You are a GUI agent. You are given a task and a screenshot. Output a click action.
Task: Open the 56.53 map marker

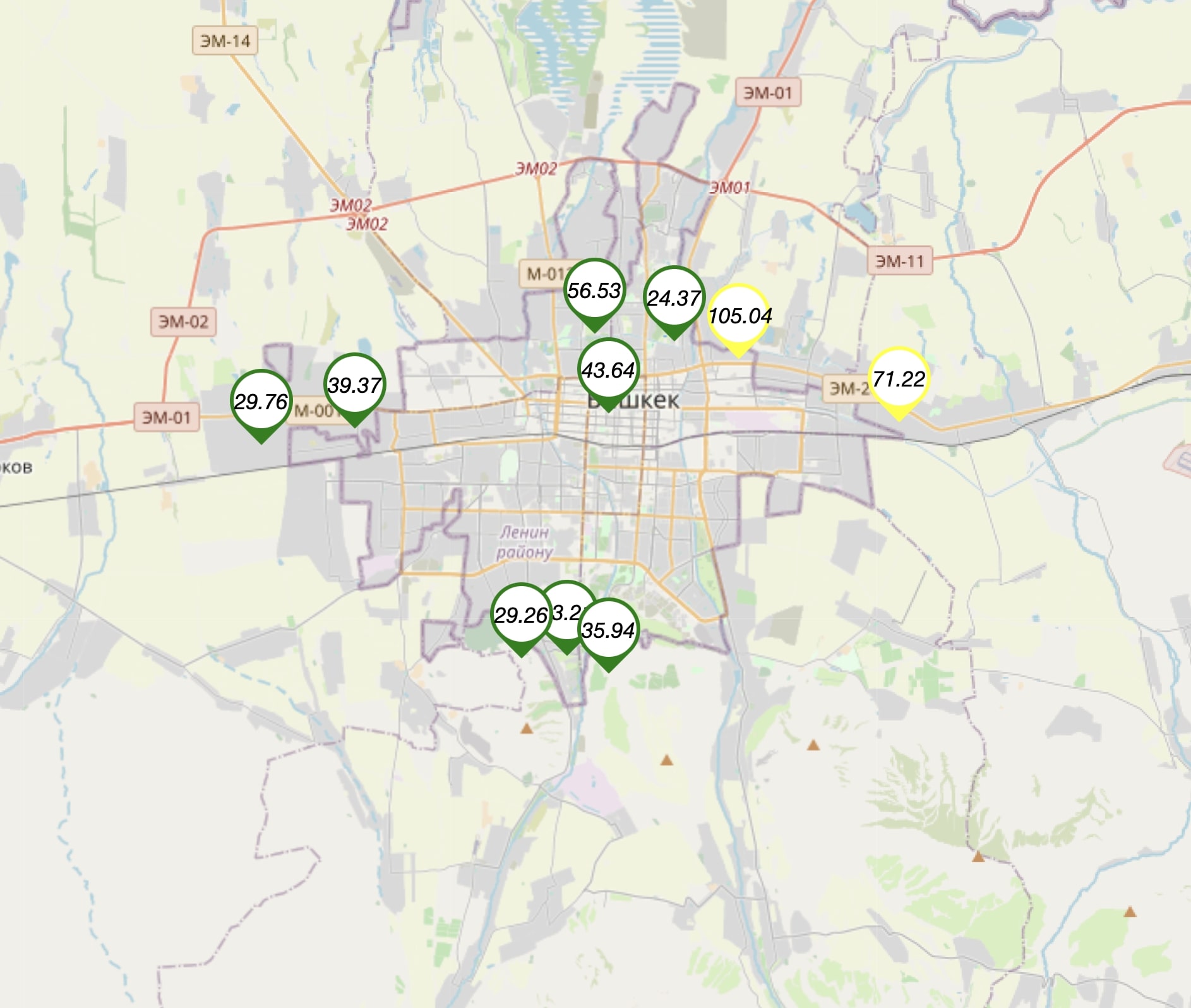point(594,291)
